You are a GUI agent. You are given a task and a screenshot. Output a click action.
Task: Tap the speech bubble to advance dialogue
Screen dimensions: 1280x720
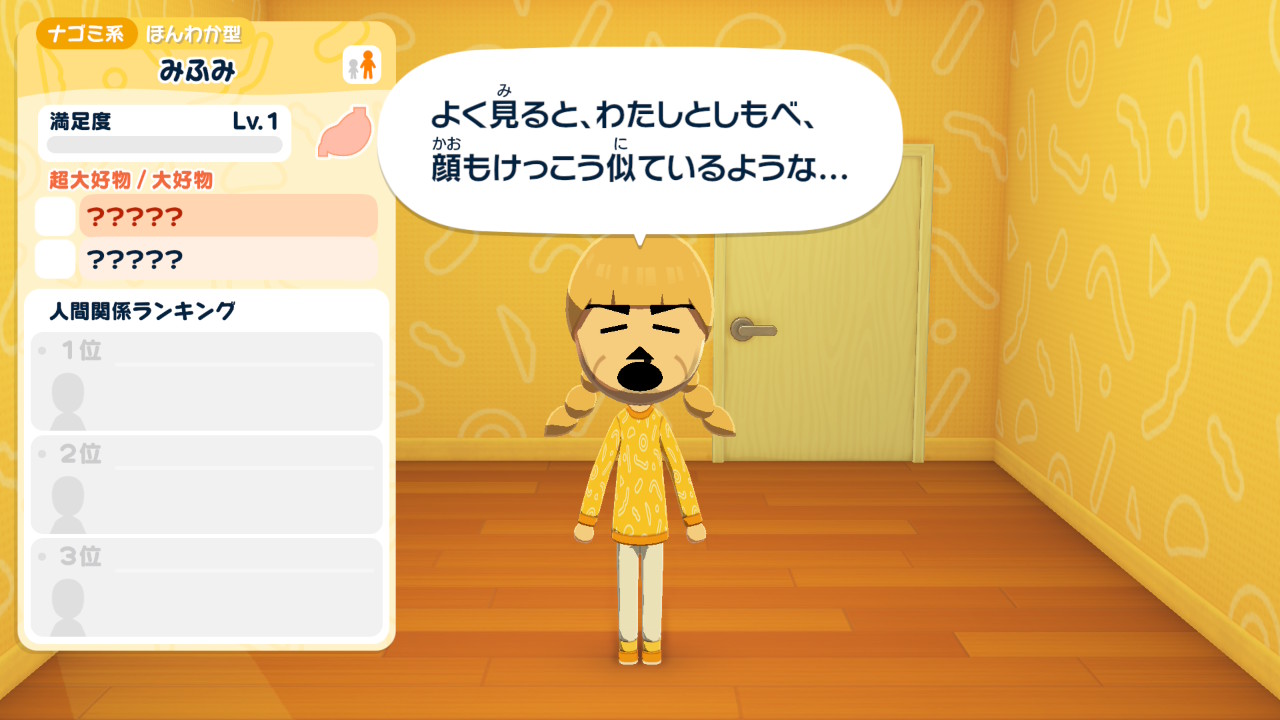(640, 140)
